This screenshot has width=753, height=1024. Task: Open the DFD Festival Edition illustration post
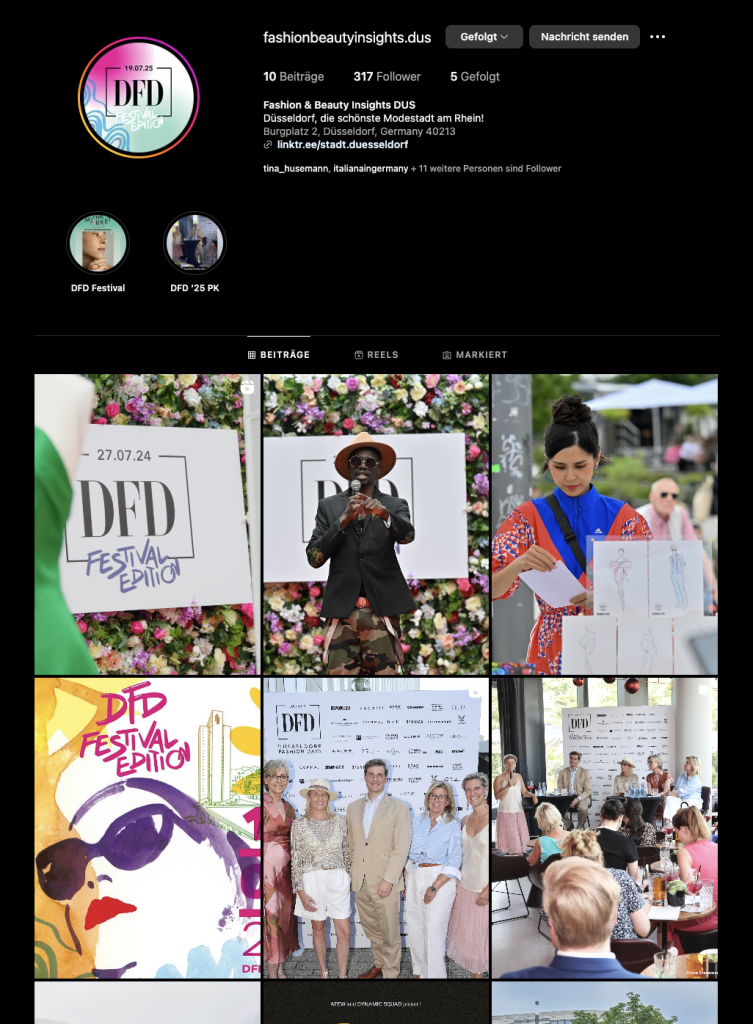coord(147,828)
